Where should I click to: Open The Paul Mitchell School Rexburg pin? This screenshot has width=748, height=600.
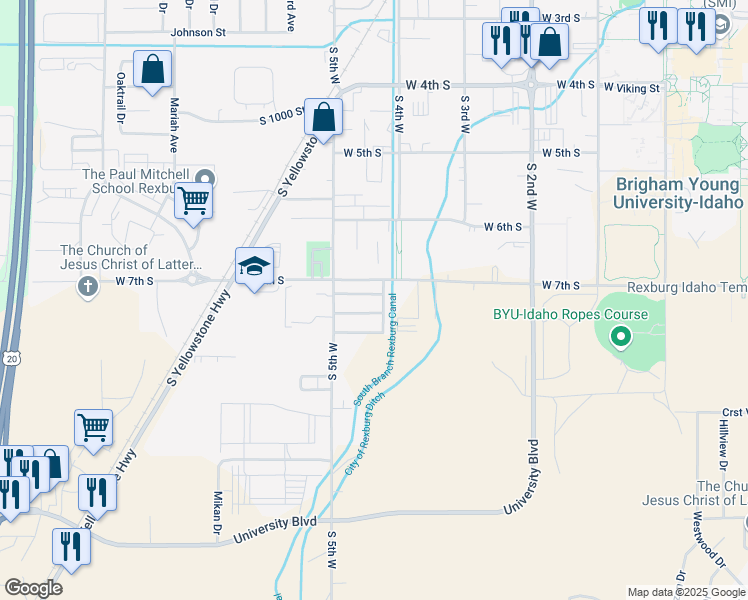tap(205, 176)
